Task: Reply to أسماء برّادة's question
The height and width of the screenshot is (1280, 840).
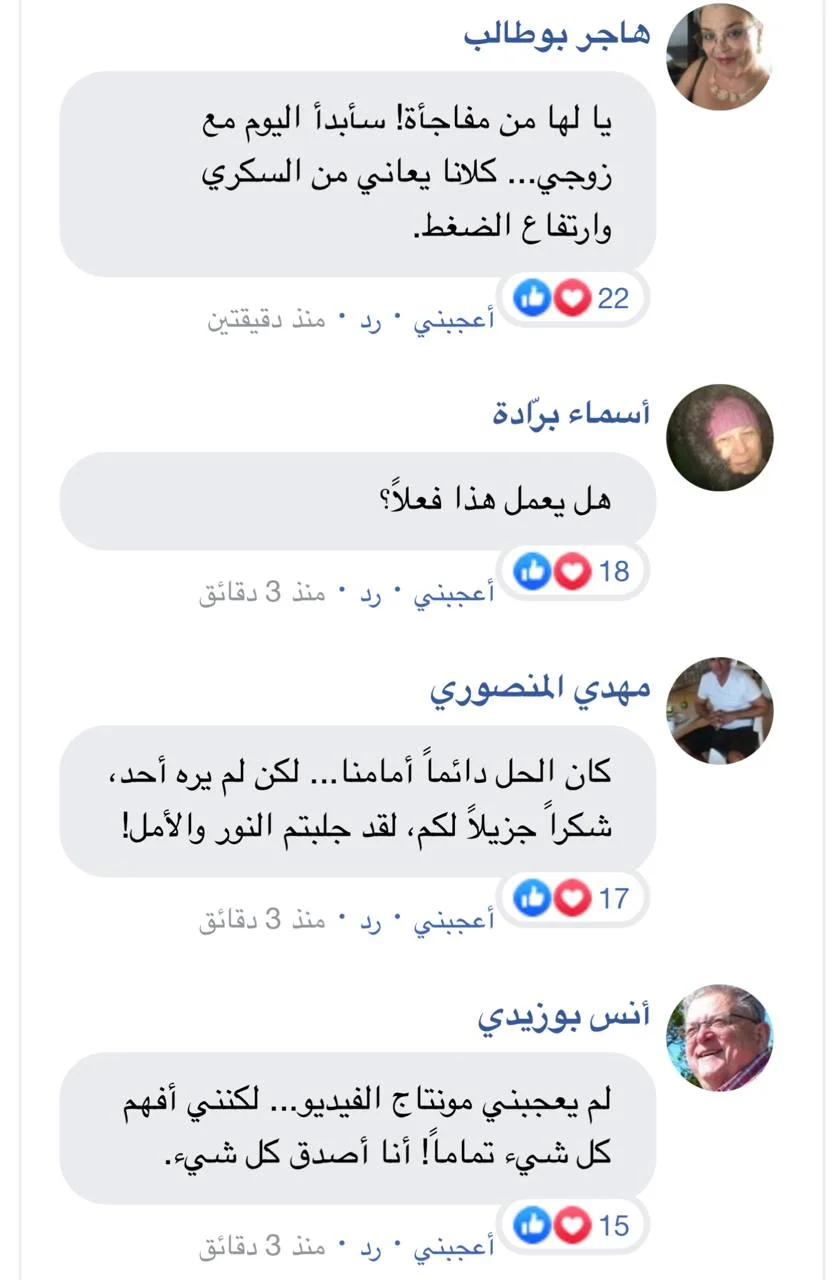Action: click(x=371, y=594)
